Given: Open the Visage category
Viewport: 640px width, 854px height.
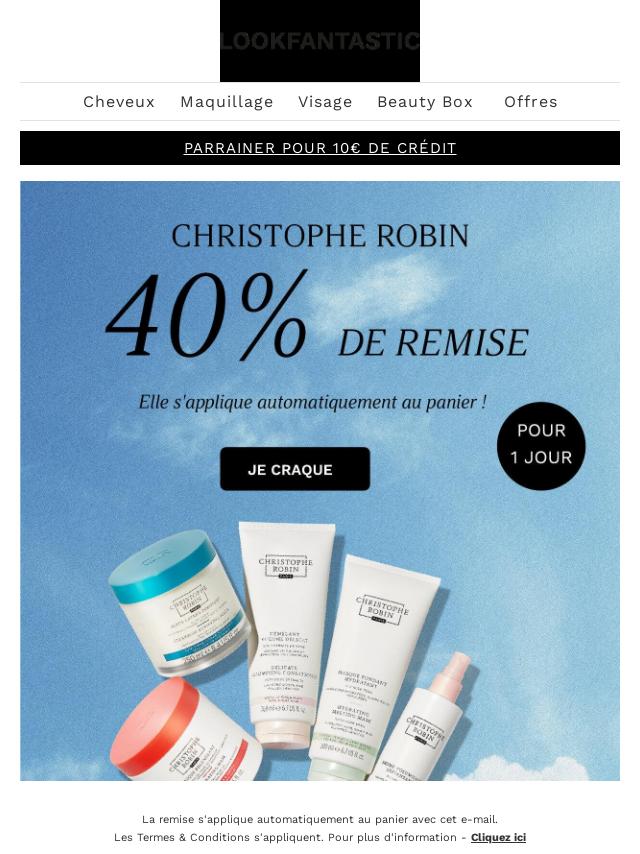Looking at the screenshot, I should 325,102.
